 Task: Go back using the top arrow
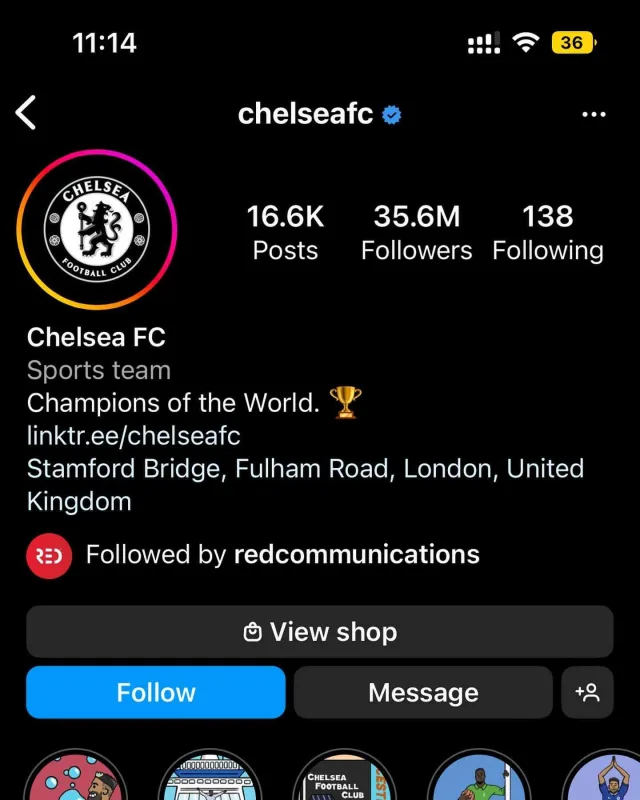point(27,113)
